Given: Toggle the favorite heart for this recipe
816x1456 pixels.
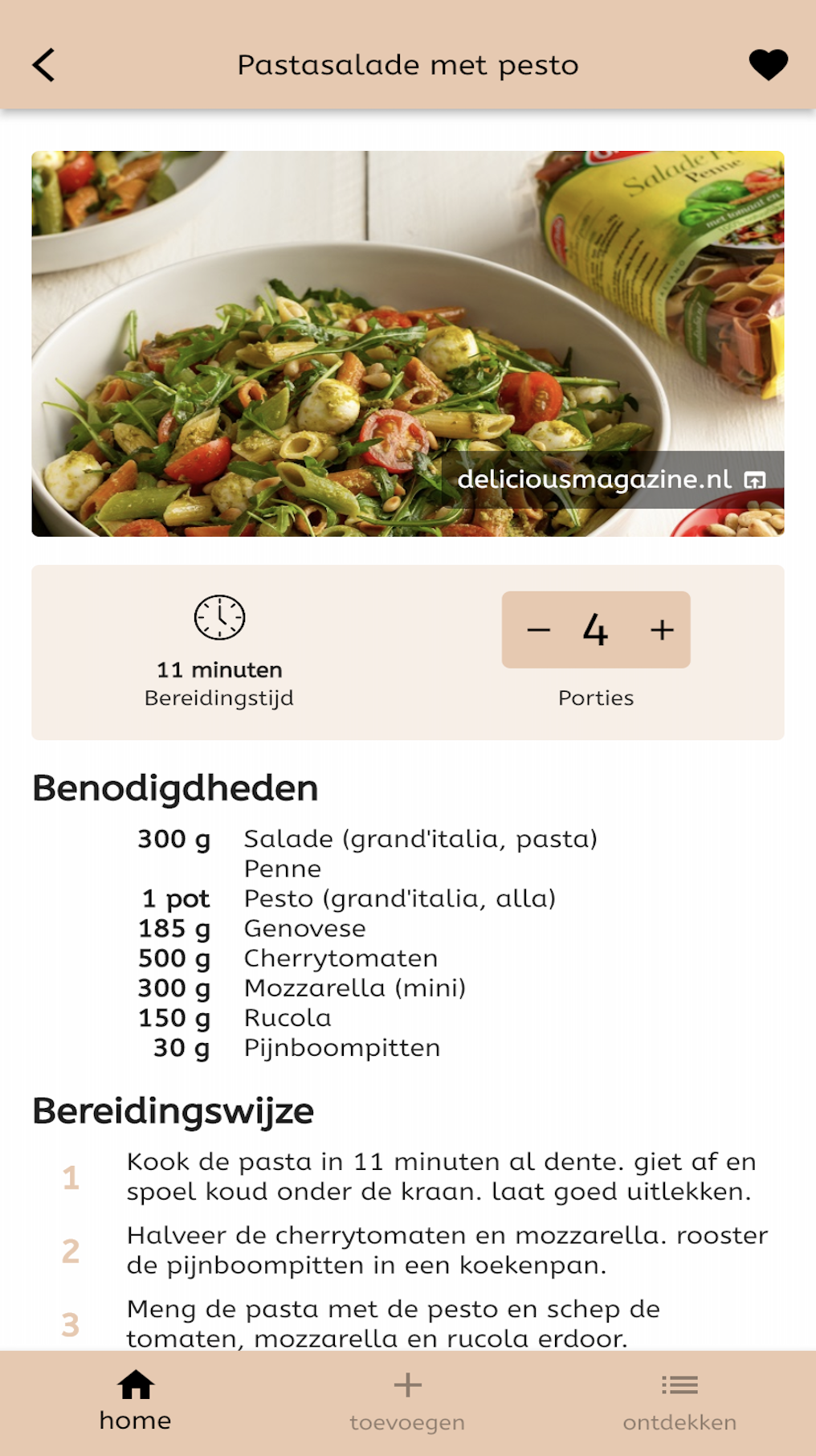Looking at the screenshot, I should pos(768,65).
